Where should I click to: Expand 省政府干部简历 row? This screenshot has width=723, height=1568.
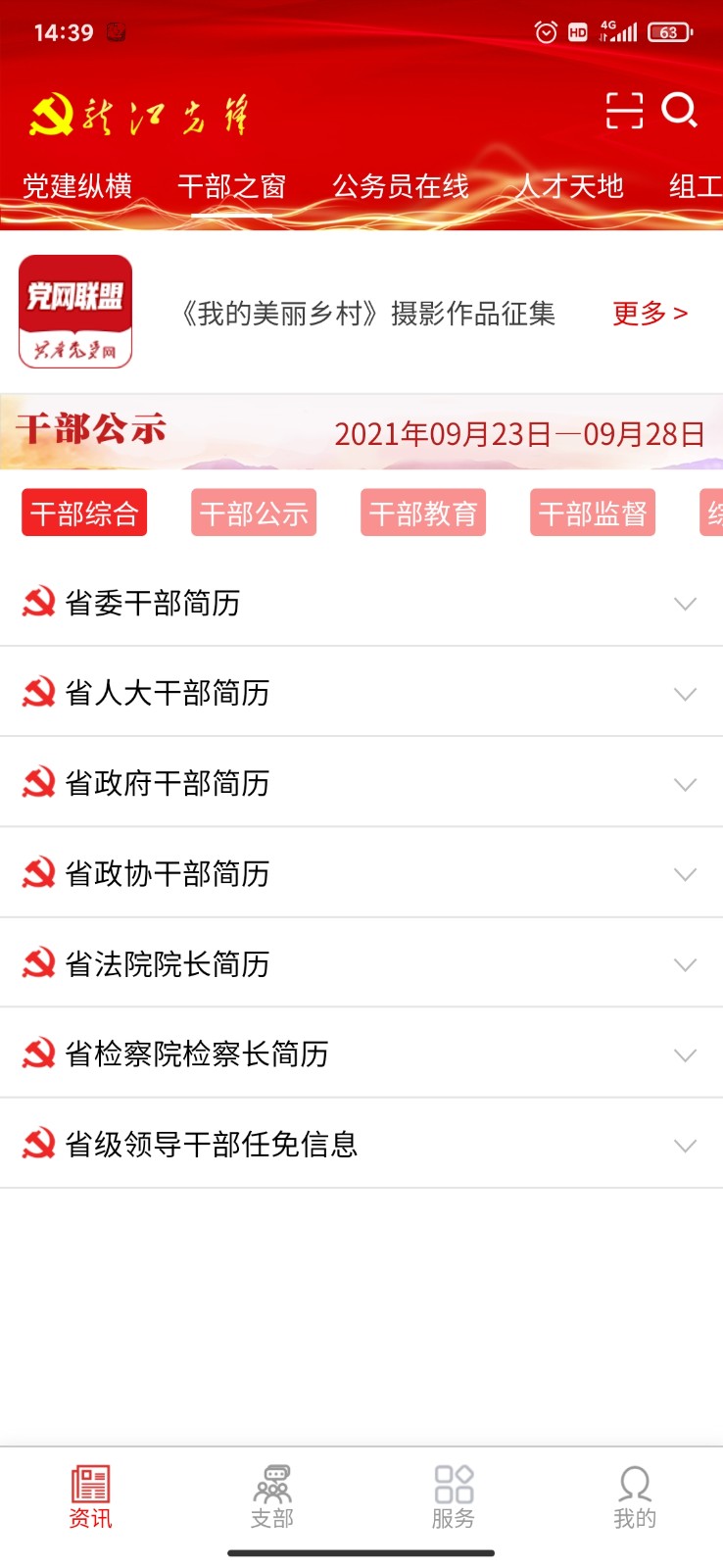[361, 783]
